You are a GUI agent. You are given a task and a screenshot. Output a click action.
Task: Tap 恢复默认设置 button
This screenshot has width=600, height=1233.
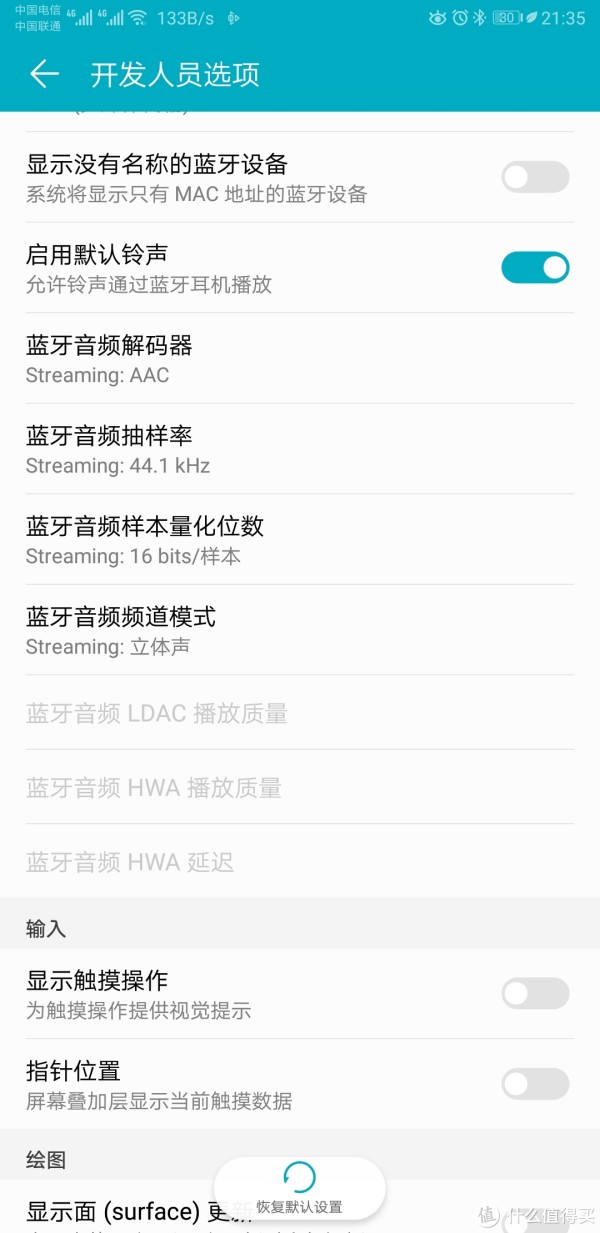coord(300,1189)
